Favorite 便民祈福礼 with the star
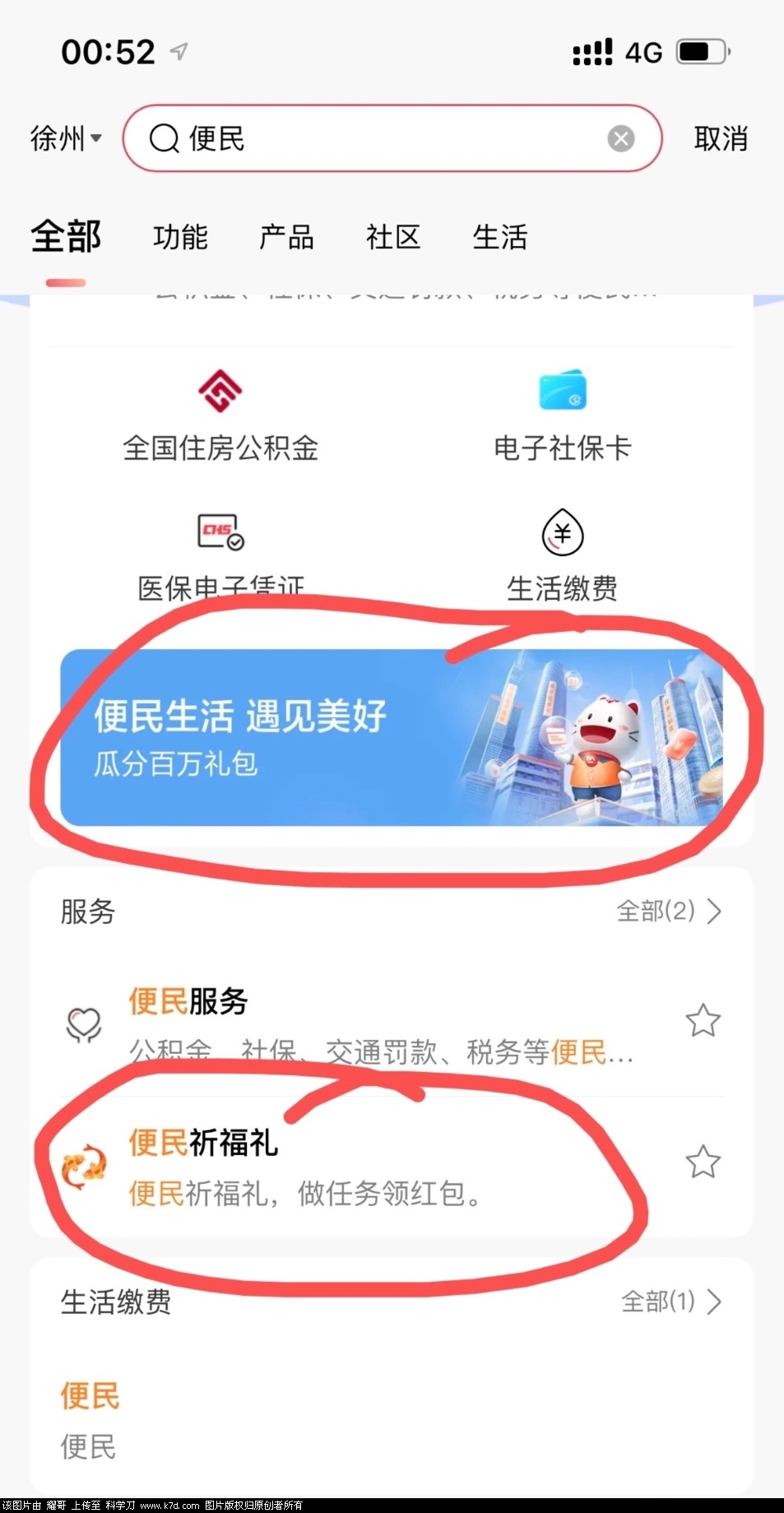784x1513 pixels. 703,1163
